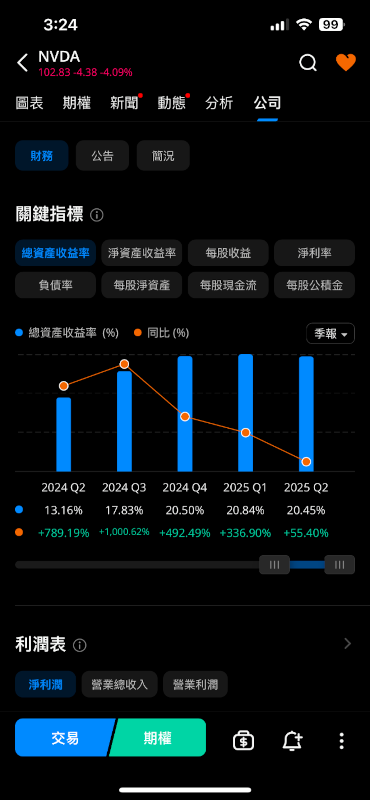Toggle the orange heart favorite icon
370x800 pixels.
tap(346, 63)
